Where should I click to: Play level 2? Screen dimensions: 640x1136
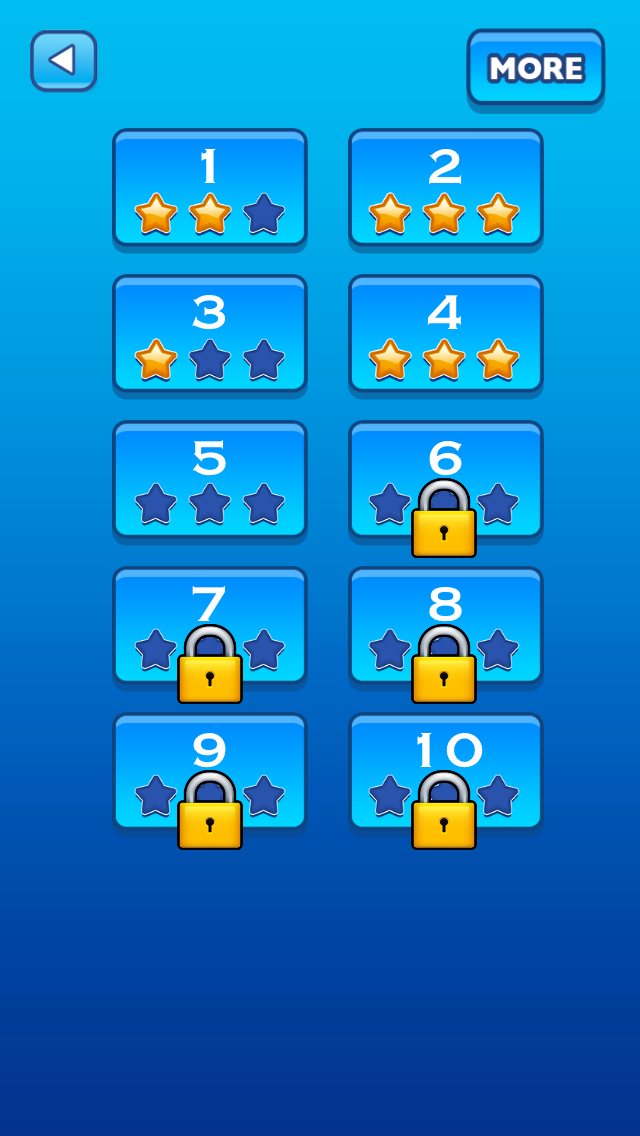[446, 188]
